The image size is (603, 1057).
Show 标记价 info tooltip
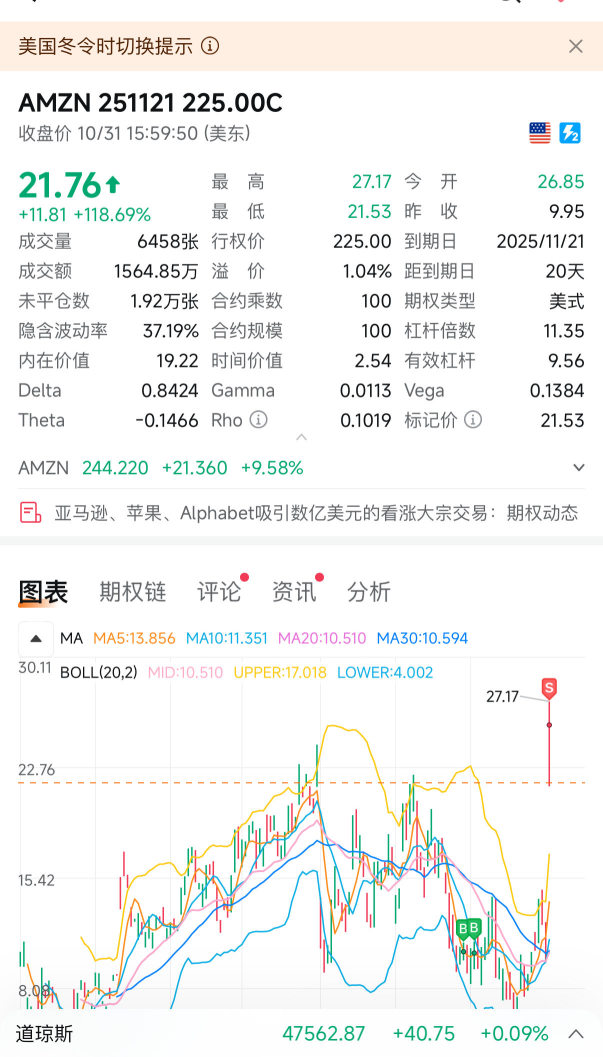473,420
